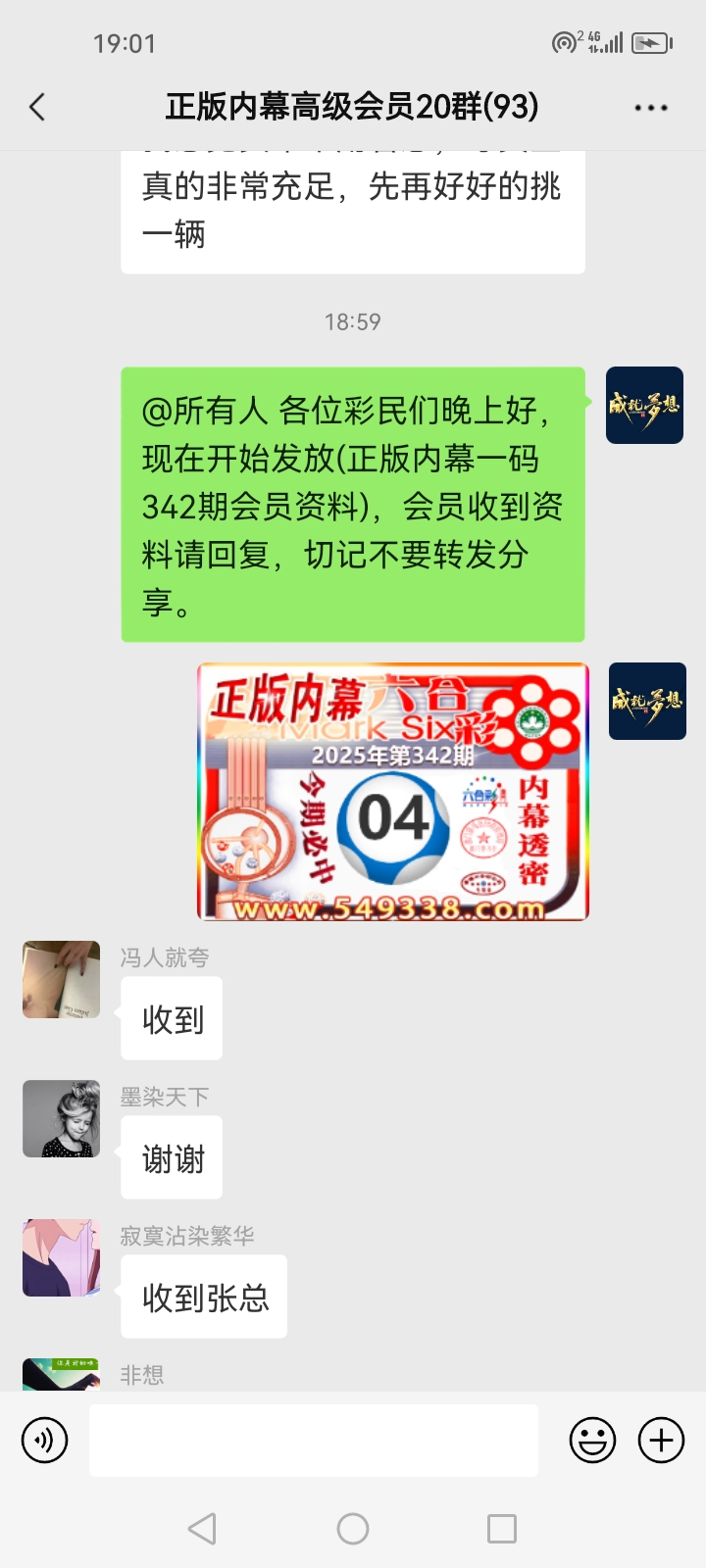This screenshot has width=706, height=1568.
Task: Focus the message text field
Action: click(314, 1441)
